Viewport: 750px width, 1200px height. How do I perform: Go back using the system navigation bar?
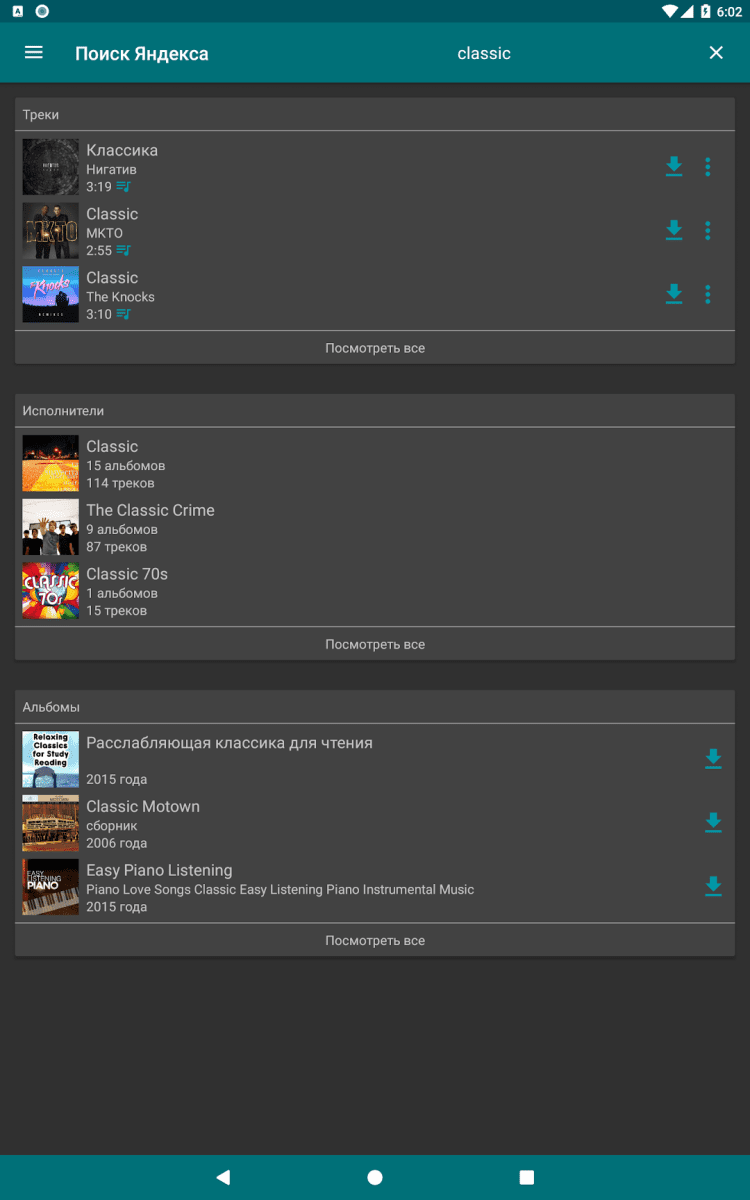tap(223, 1177)
